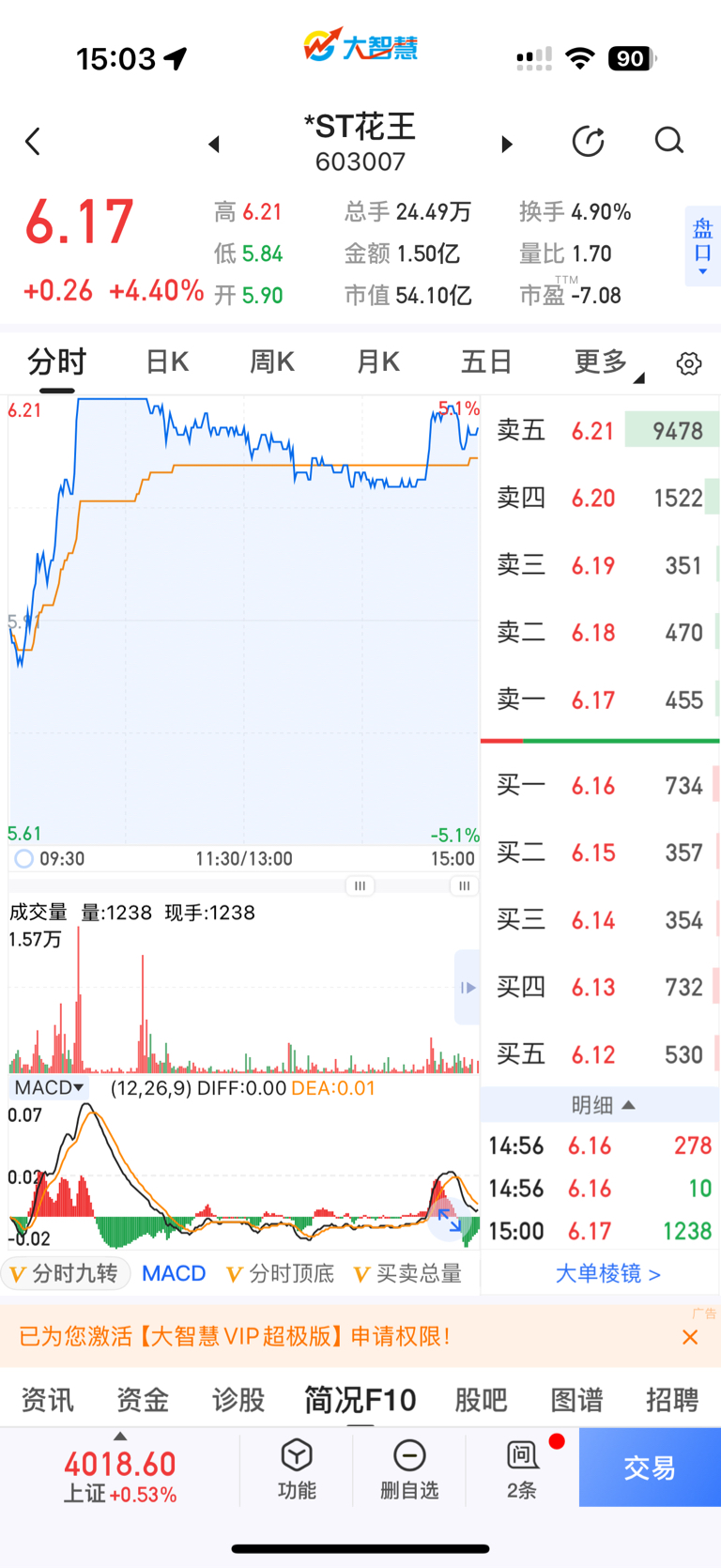Open 大单棱镜 link
Viewport: 721px width, 1568px height.
608,1273
